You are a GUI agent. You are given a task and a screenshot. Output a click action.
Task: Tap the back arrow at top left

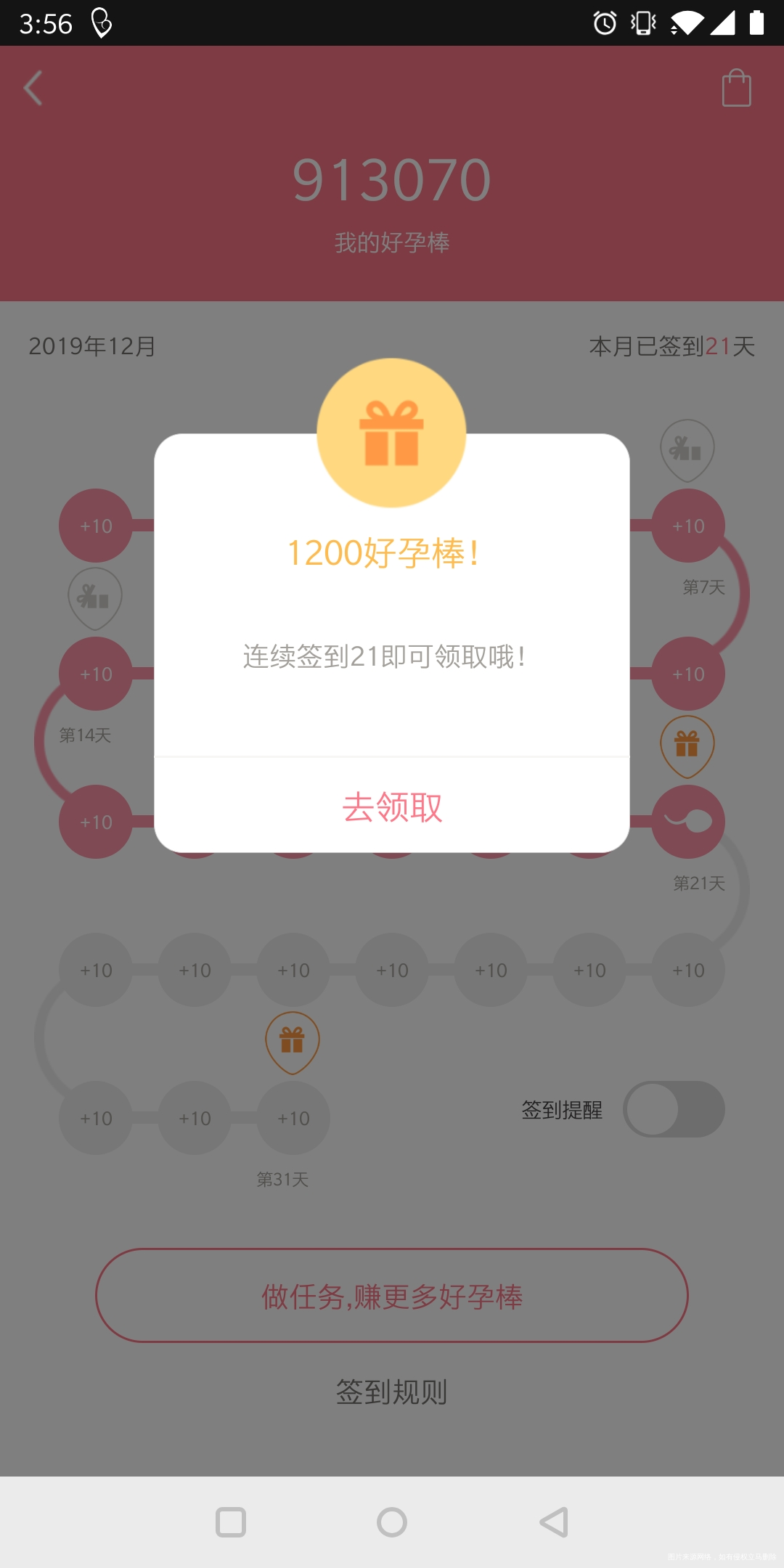33,87
